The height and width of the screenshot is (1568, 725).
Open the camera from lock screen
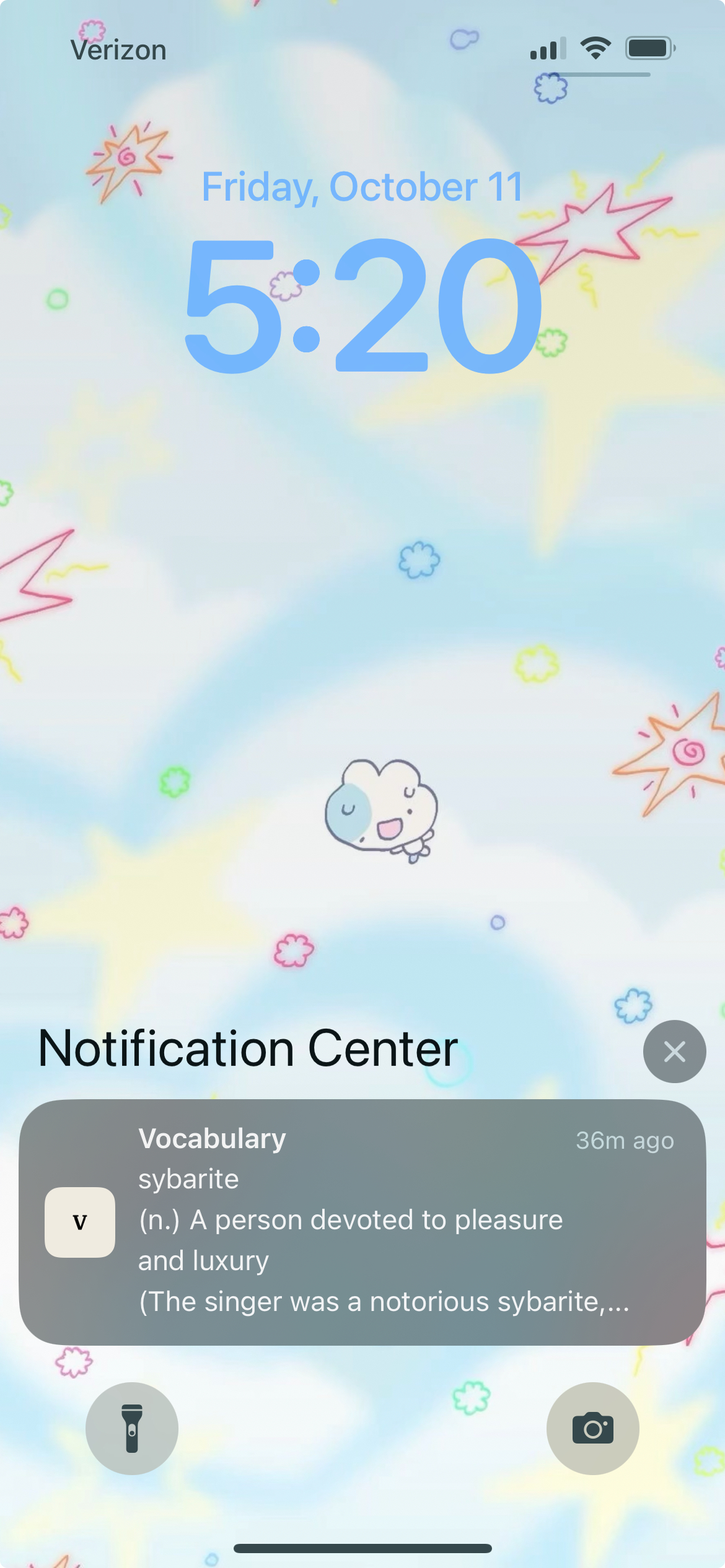[592, 1428]
